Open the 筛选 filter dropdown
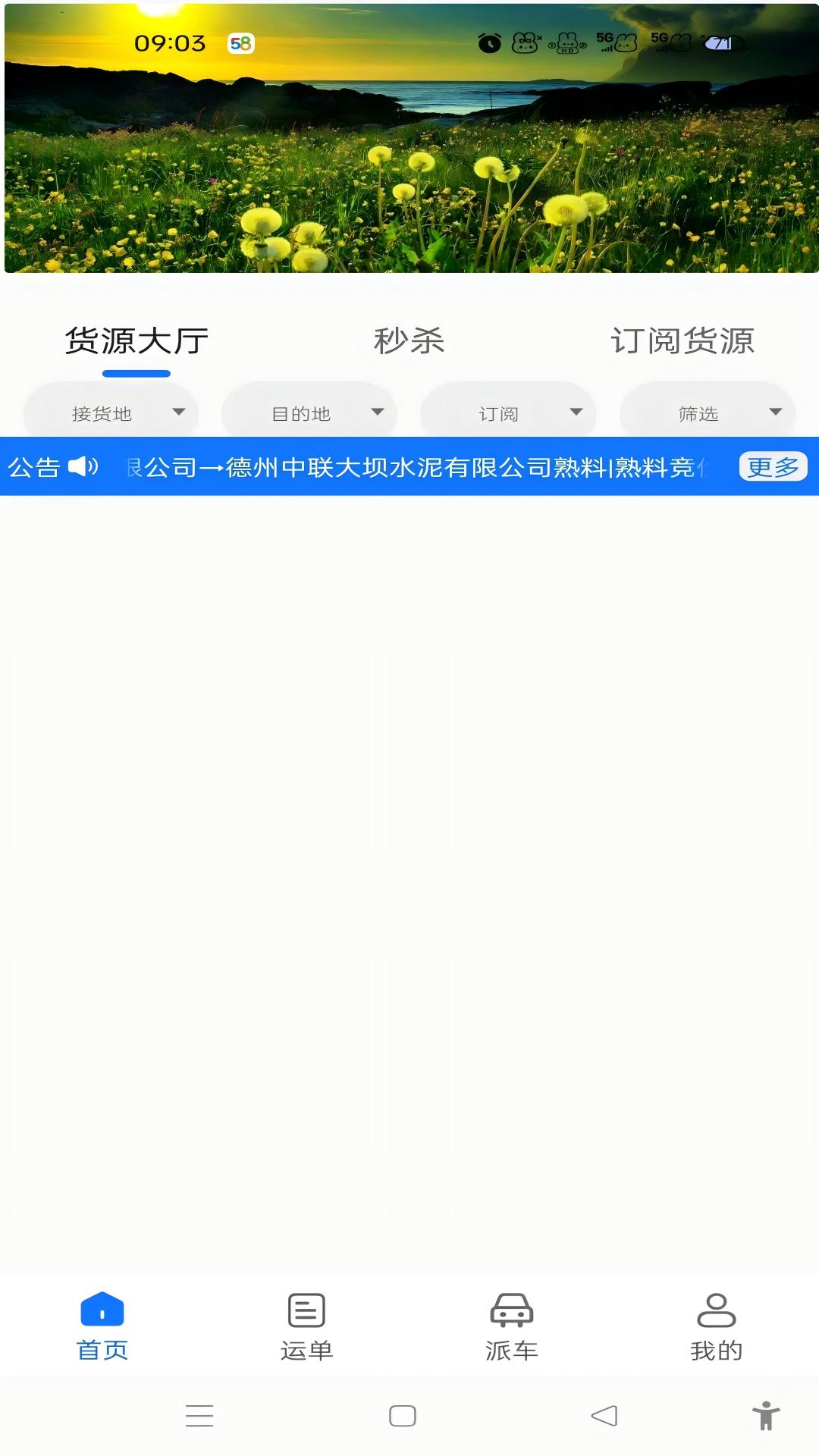 pos(708,413)
